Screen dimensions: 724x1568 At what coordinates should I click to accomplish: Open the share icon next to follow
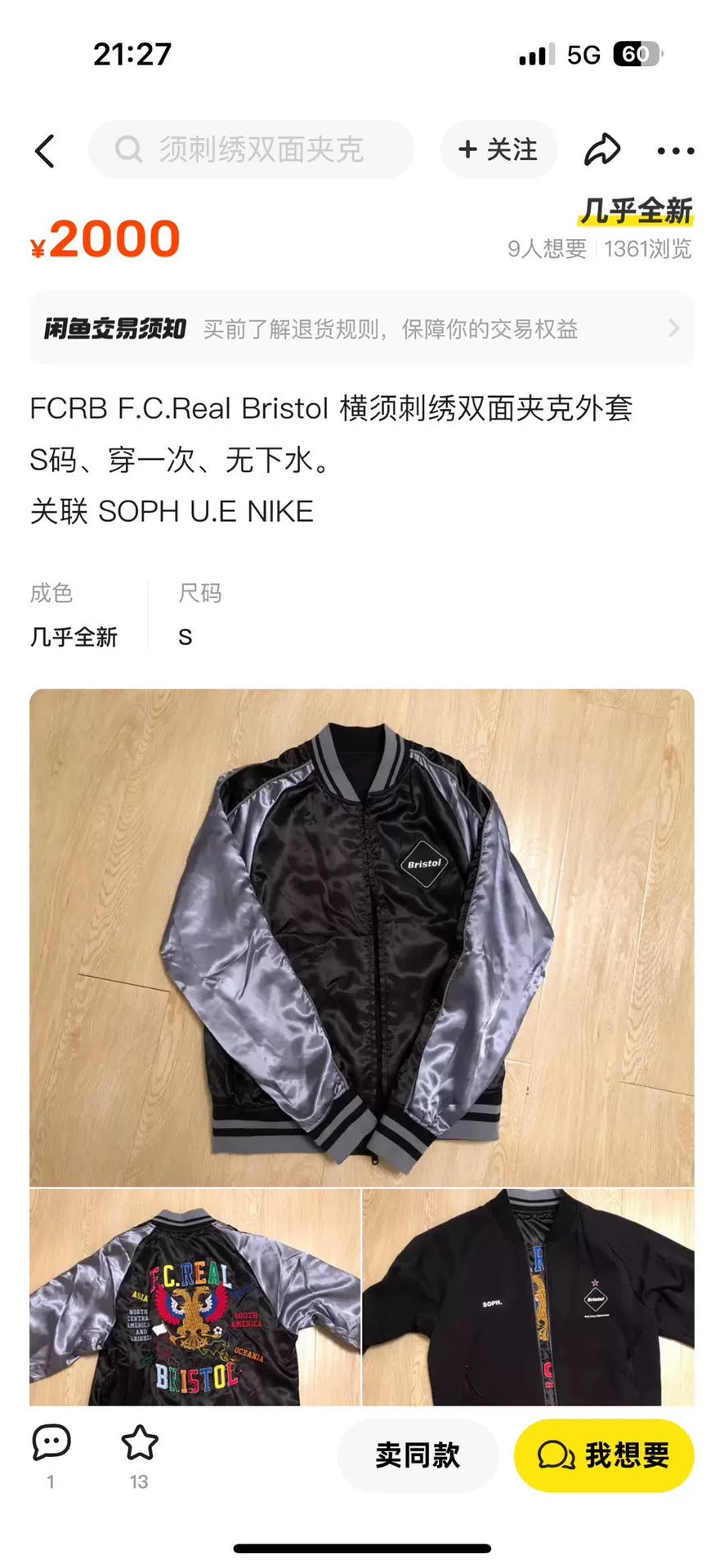pos(603,148)
